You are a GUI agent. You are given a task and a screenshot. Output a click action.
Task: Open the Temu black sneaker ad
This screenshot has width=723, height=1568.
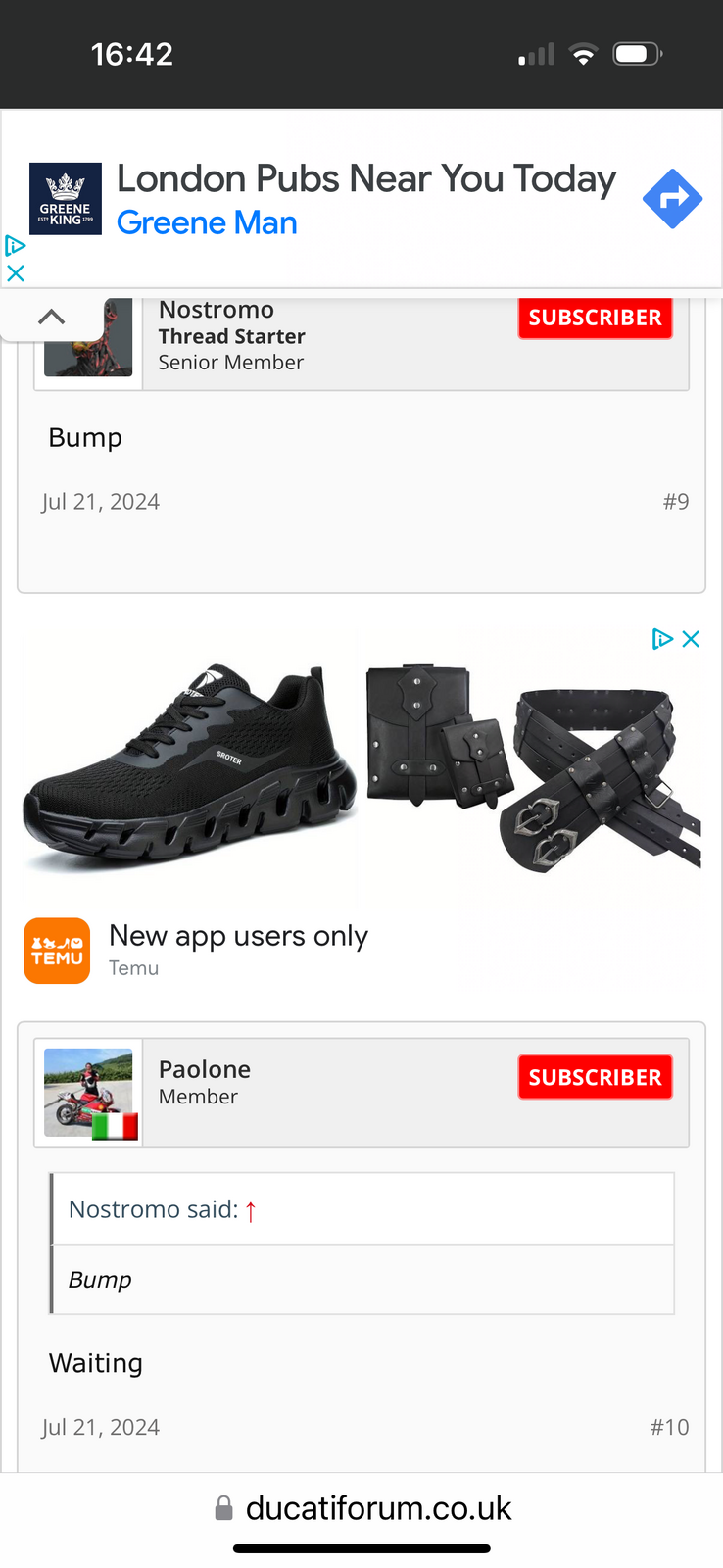(189, 764)
